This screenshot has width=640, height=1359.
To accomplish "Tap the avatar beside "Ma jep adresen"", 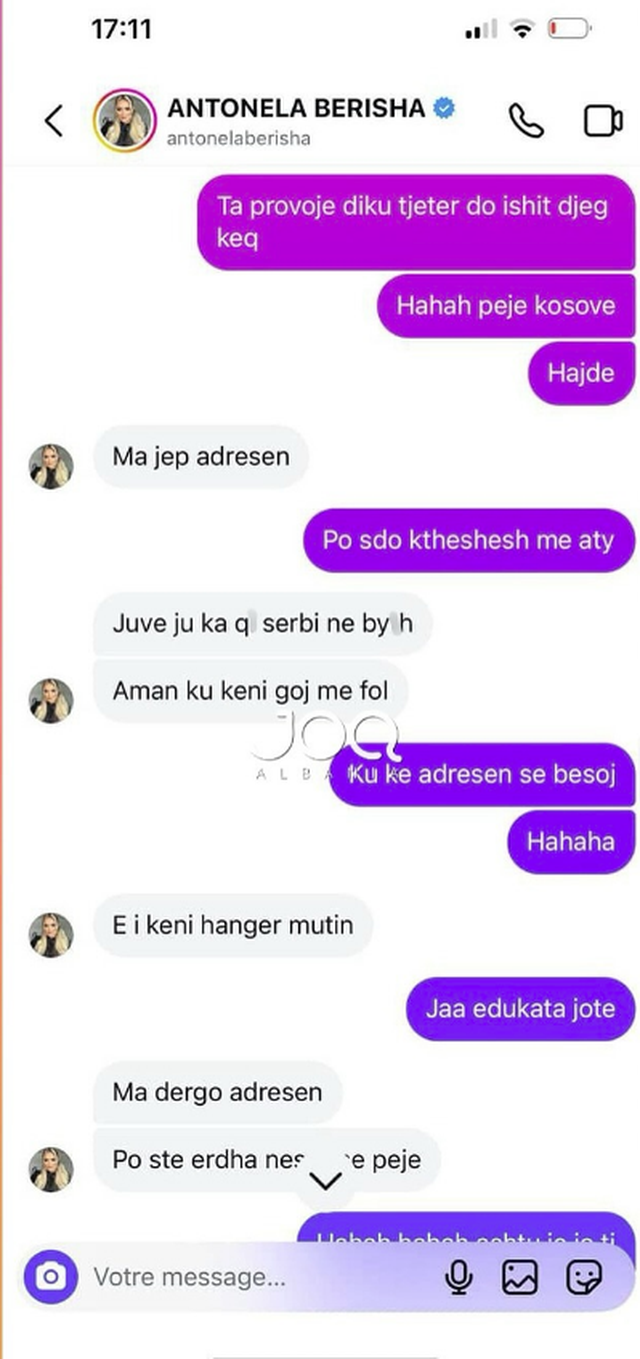I will point(51,466).
